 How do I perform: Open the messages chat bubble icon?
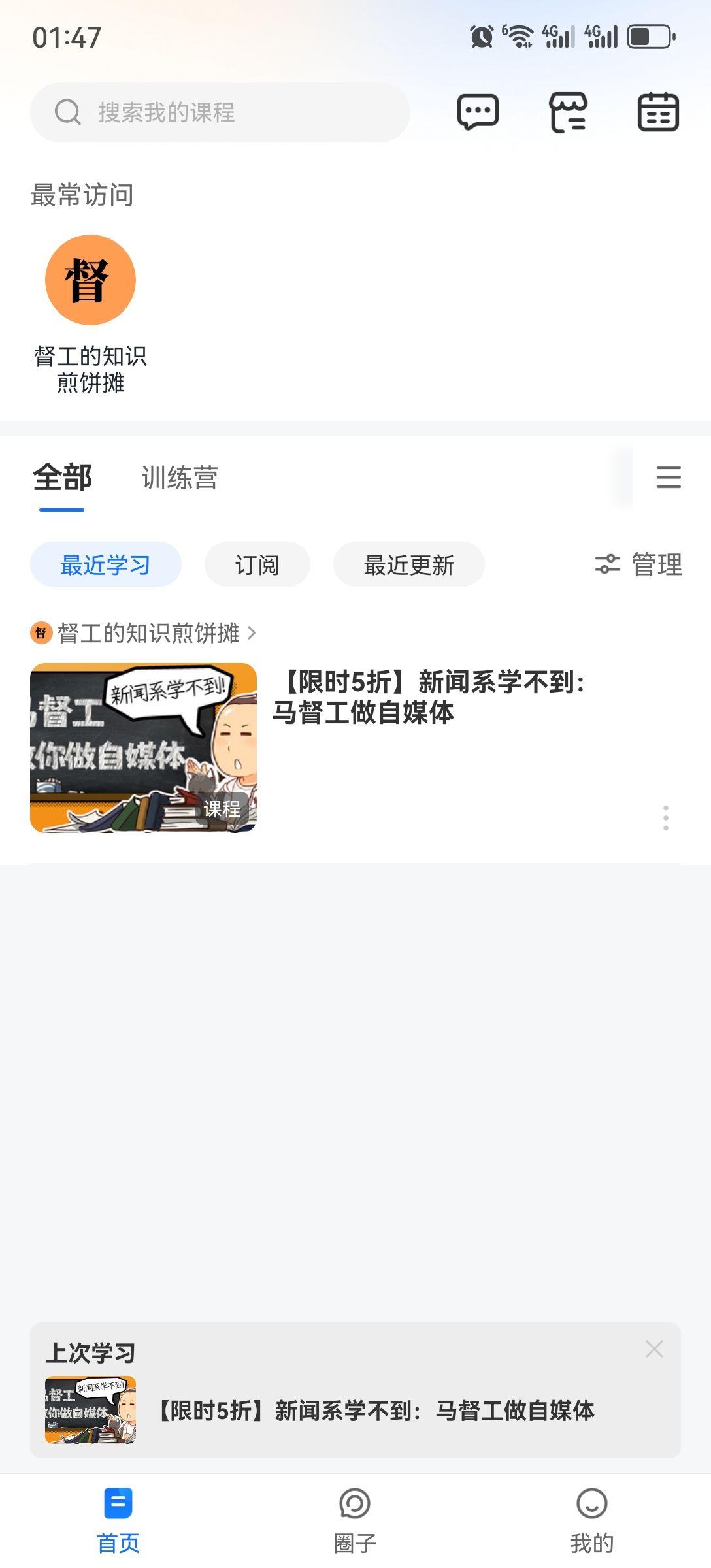[478, 112]
